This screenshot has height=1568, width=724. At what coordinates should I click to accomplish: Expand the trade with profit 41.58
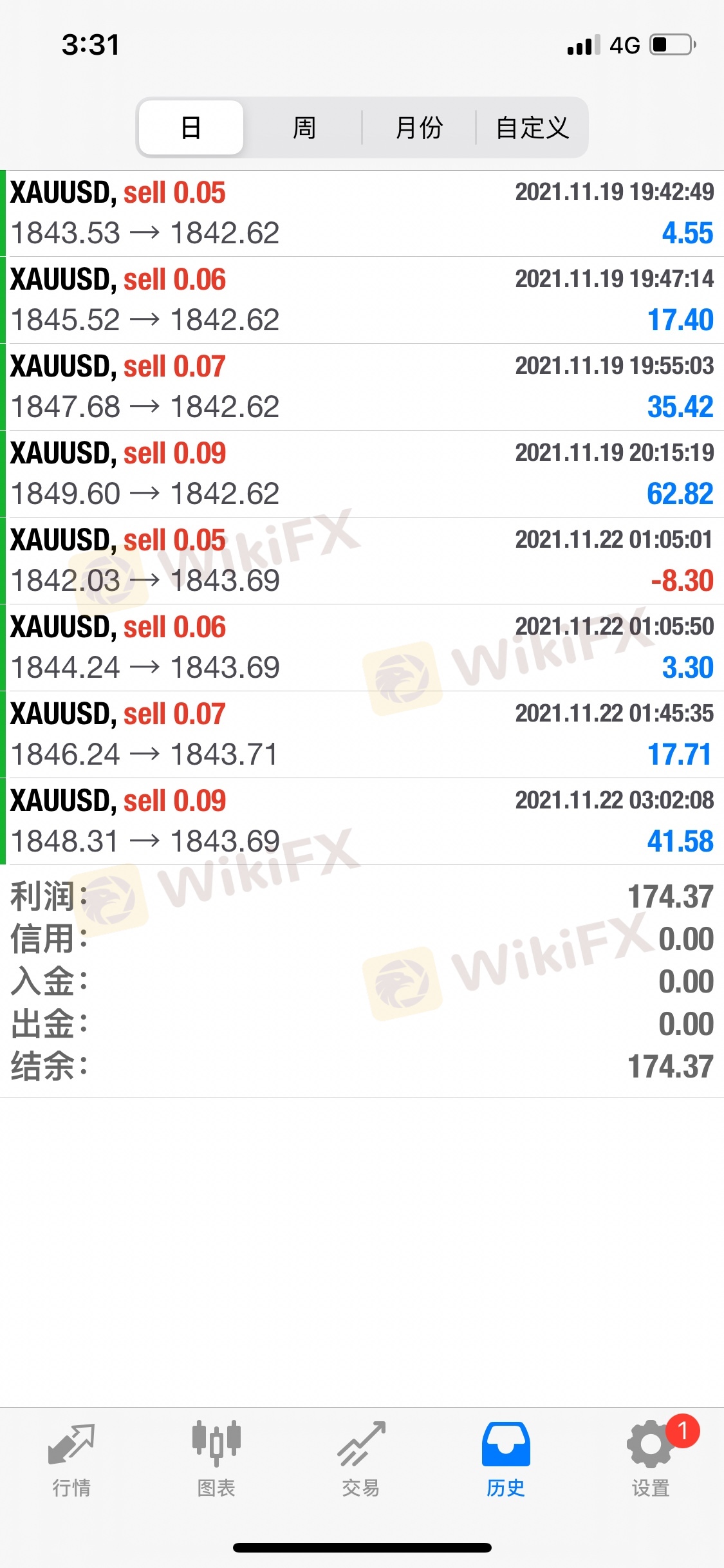click(x=362, y=821)
